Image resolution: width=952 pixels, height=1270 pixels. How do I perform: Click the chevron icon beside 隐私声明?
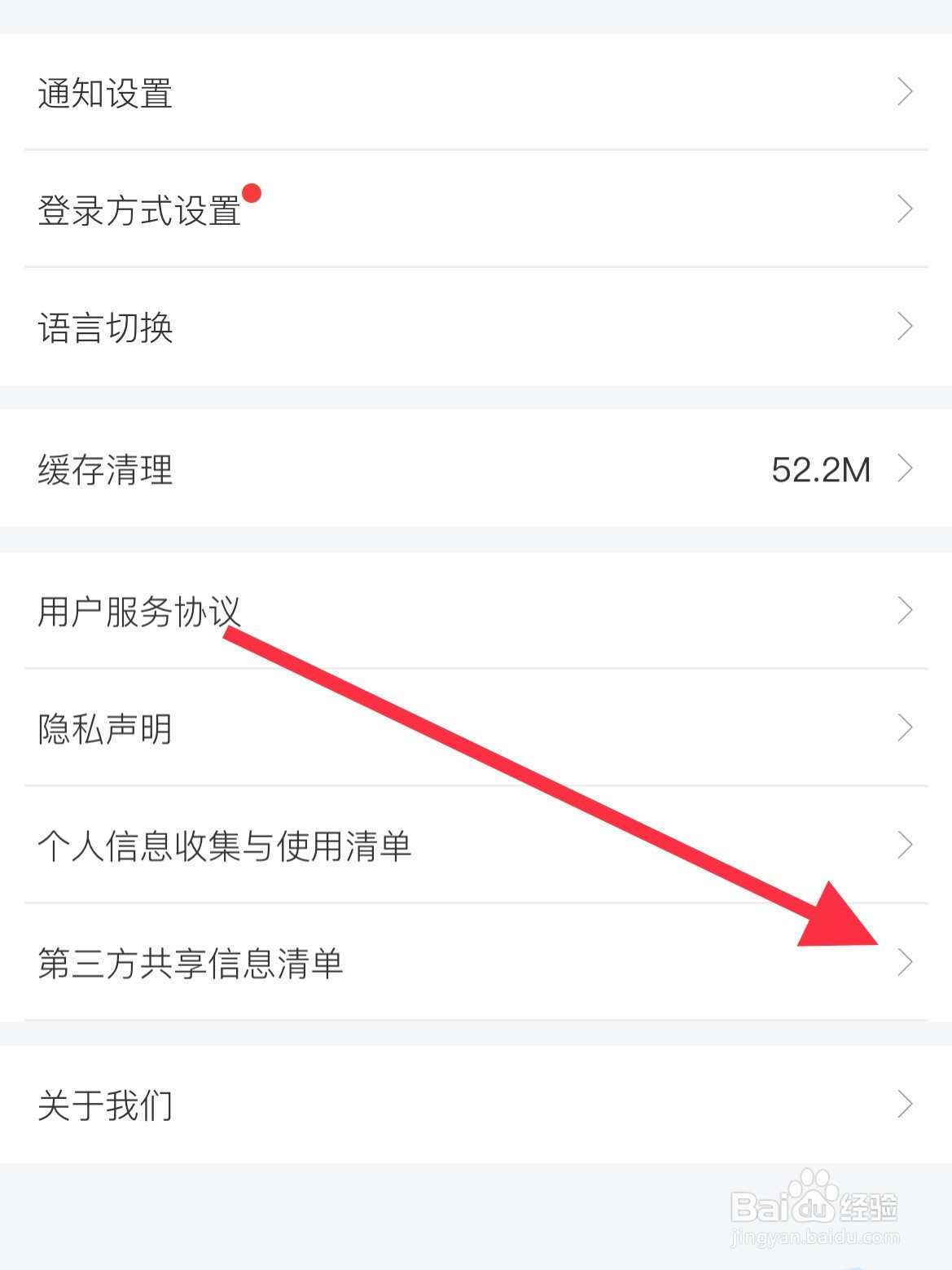tap(906, 728)
